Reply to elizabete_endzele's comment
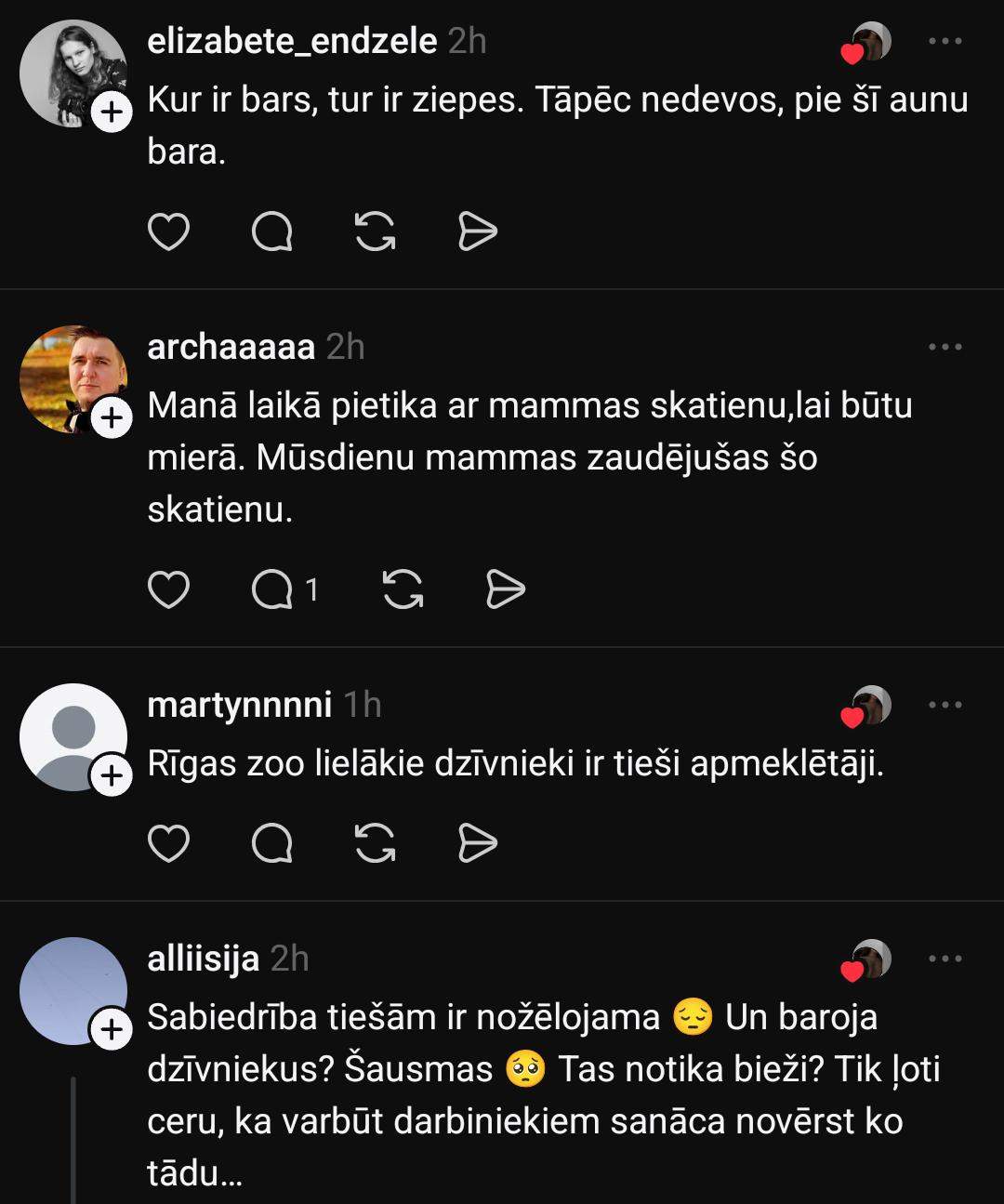 (x=272, y=232)
